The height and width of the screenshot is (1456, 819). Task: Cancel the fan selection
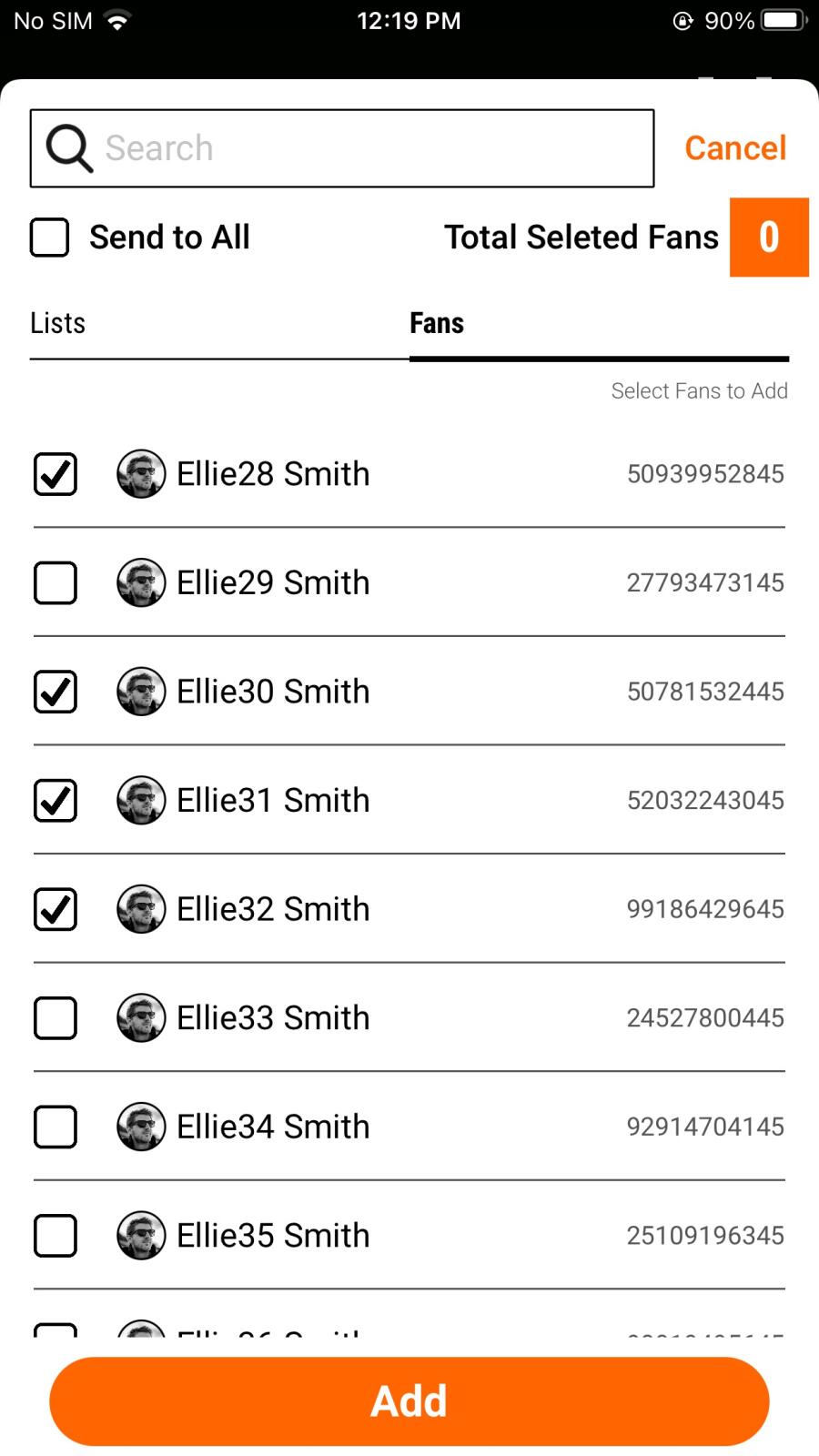(x=735, y=148)
